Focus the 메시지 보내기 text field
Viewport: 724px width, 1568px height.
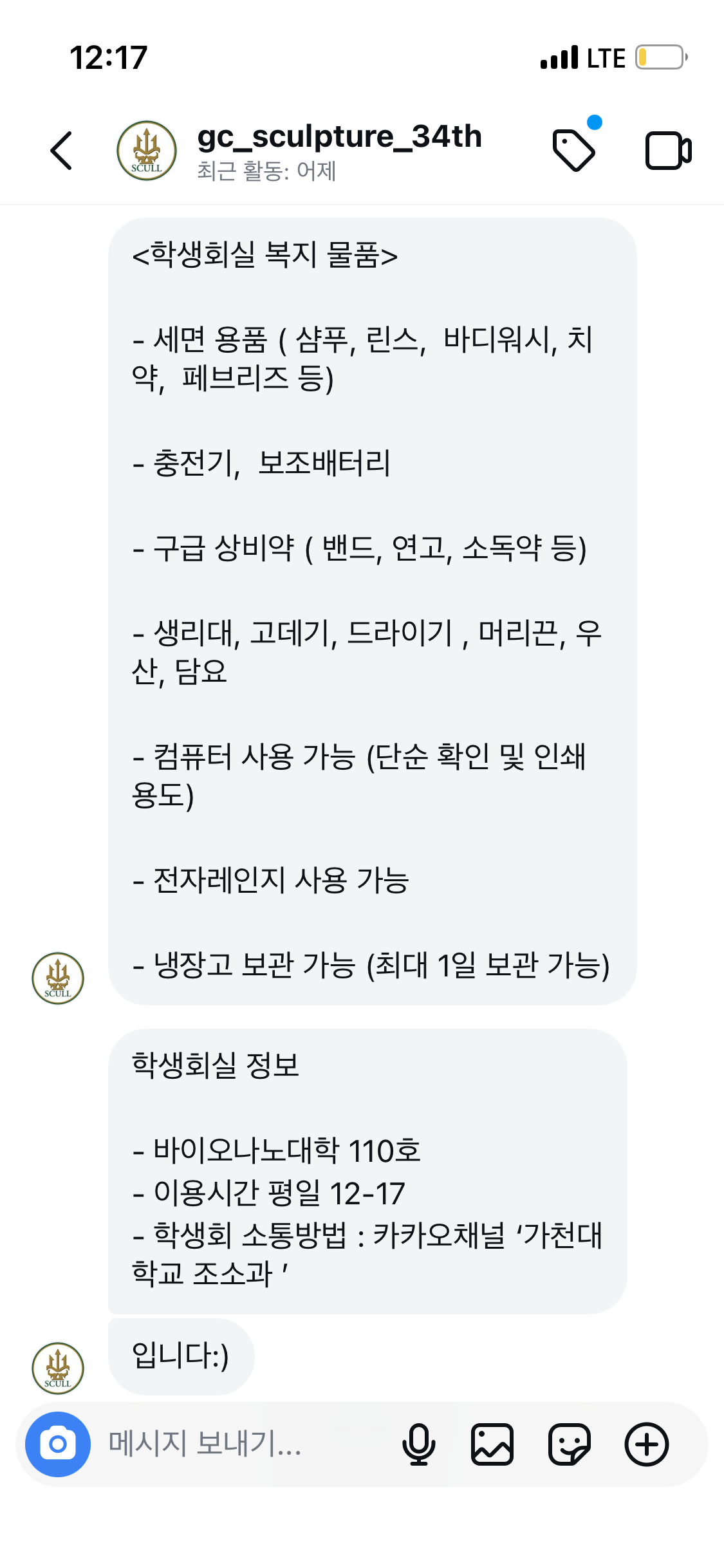coord(245,1444)
